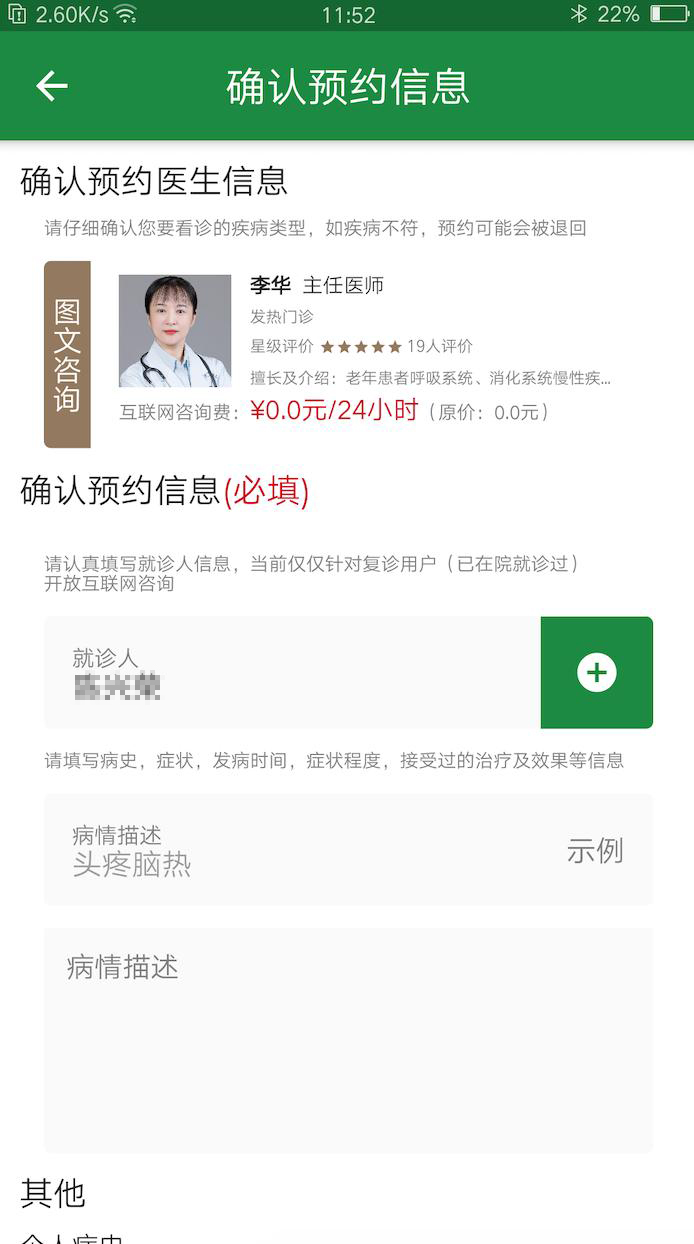Image resolution: width=694 pixels, height=1244 pixels.
Task: Add a patient with the plus button
Action: point(597,672)
